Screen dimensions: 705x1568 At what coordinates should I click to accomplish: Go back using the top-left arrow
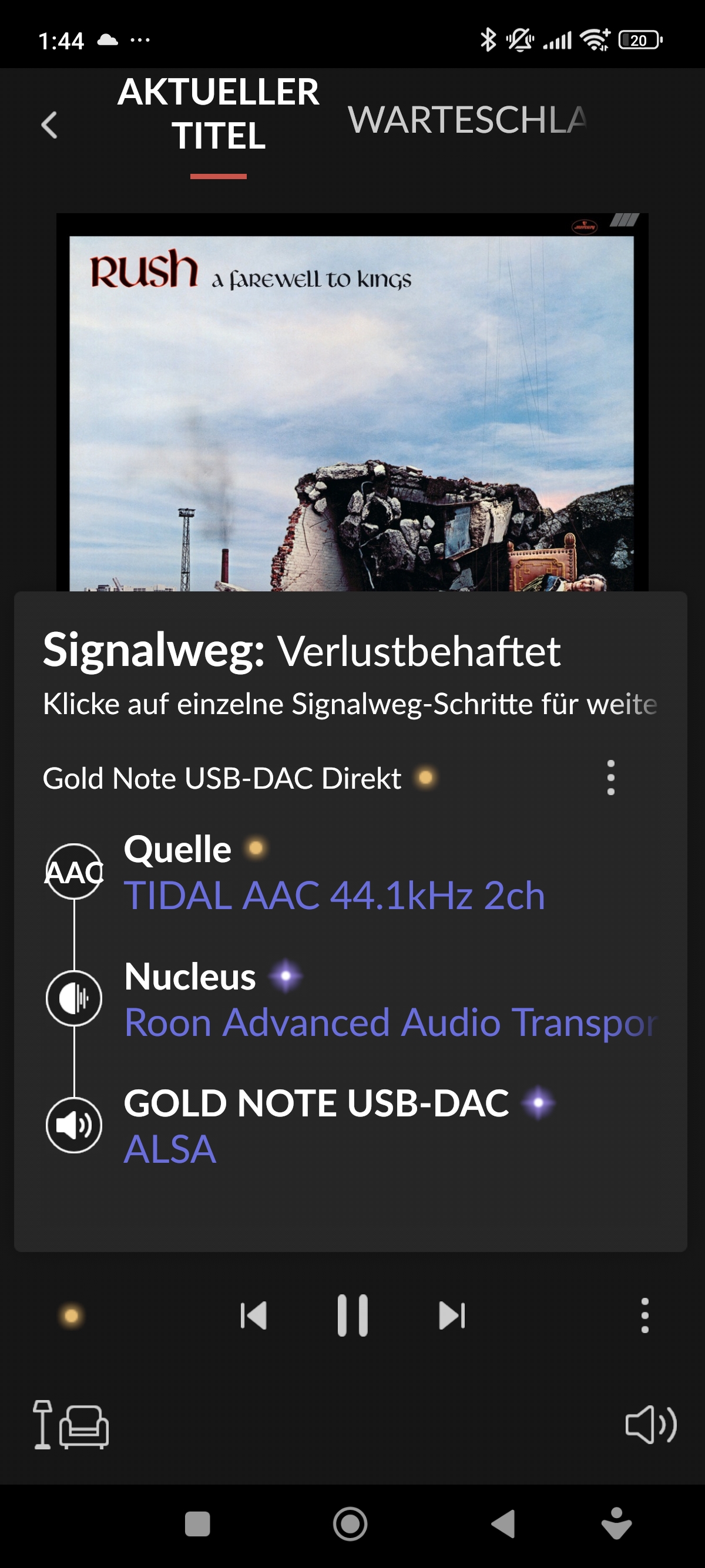pyautogui.click(x=49, y=125)
